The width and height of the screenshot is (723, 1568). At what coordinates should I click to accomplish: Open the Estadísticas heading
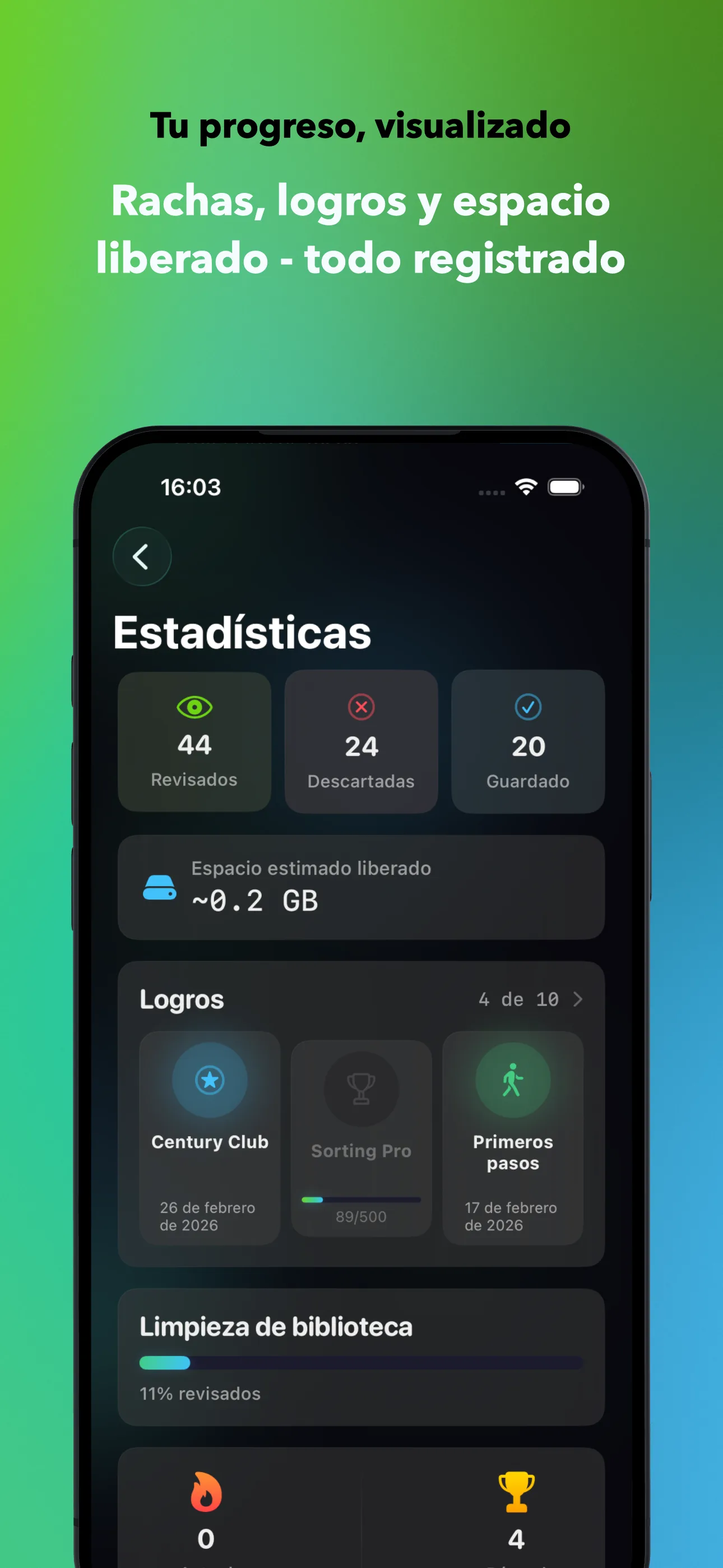(x=242, y=632)
